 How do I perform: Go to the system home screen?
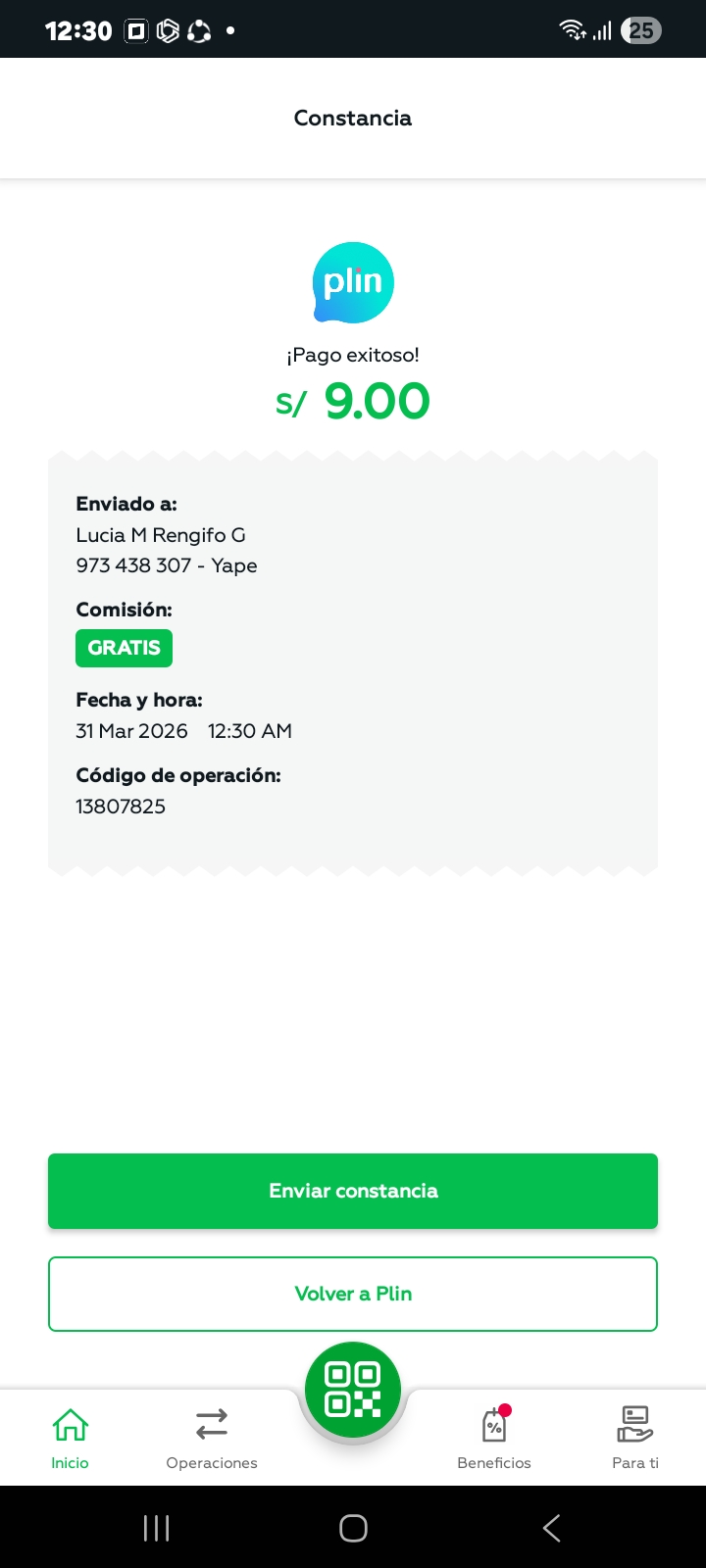353,1528
